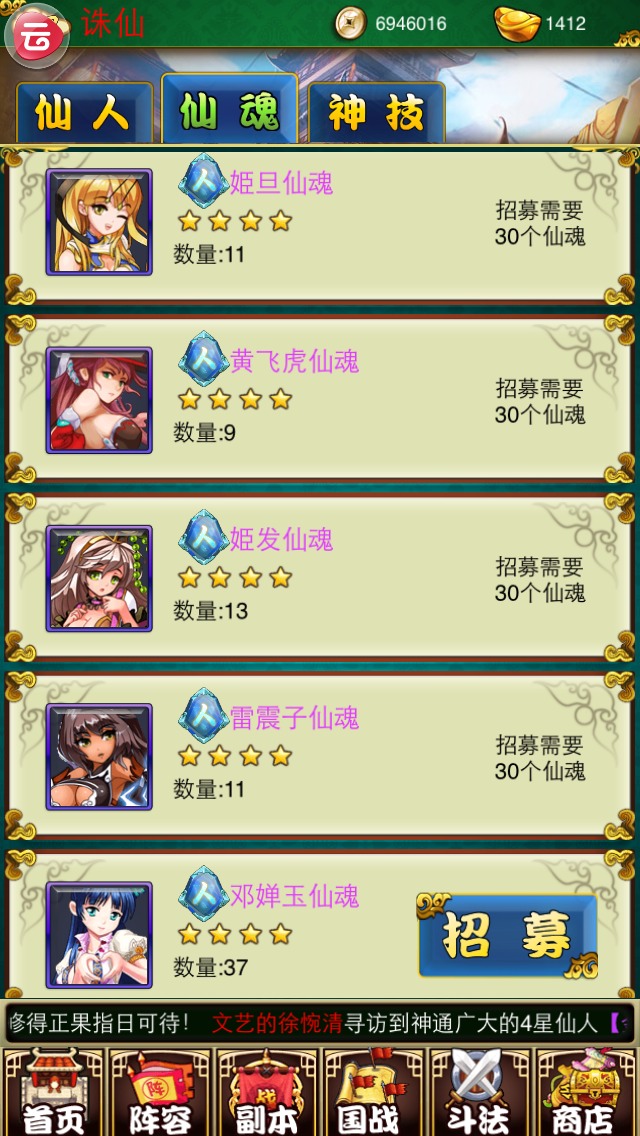
Task: Open the 阵容 lineup screen
Action: pos(160,1093)
